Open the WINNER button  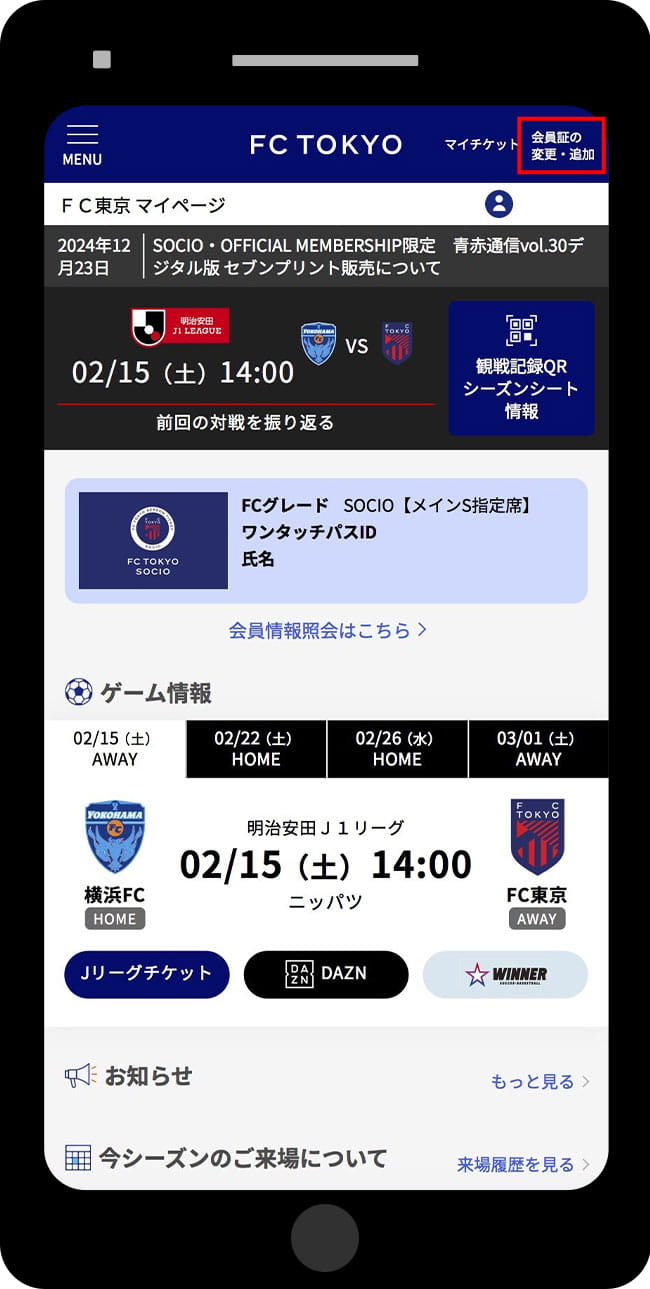click(505, 973)
